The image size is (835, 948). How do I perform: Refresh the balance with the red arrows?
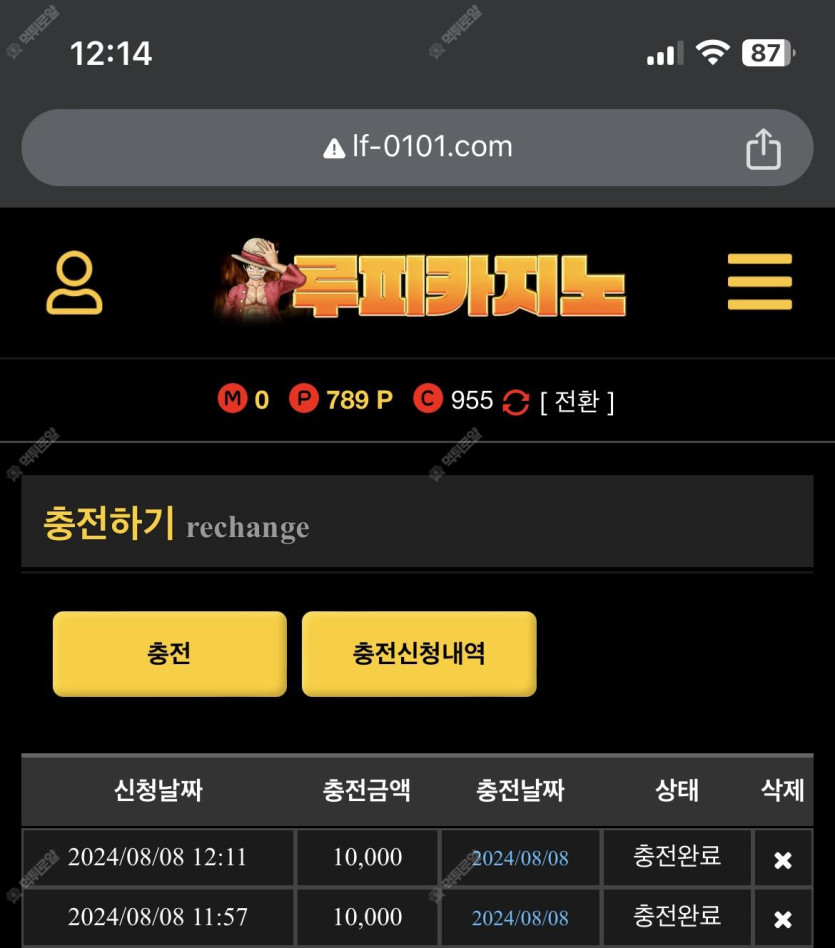(515, 402)
